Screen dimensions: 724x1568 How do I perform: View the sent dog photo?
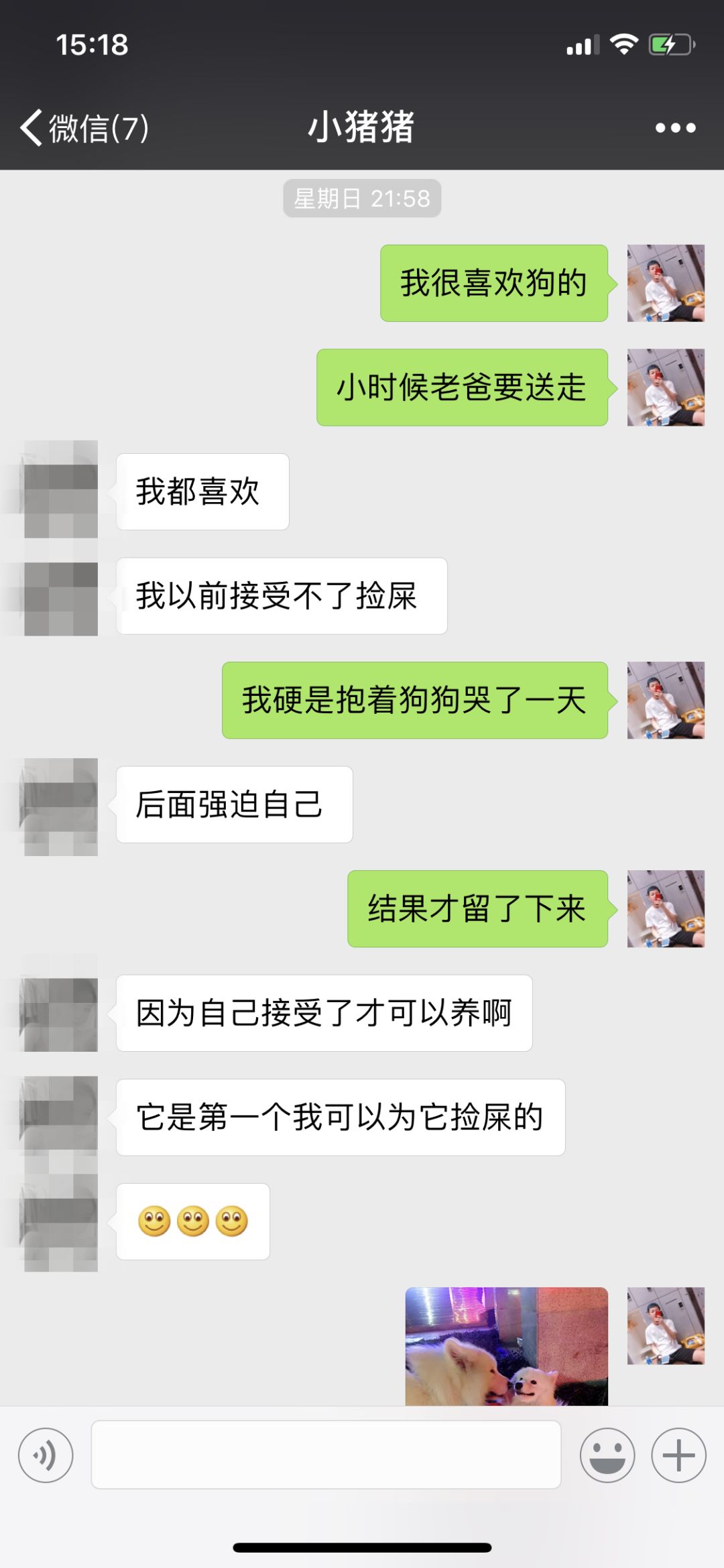click(507, 1346)
